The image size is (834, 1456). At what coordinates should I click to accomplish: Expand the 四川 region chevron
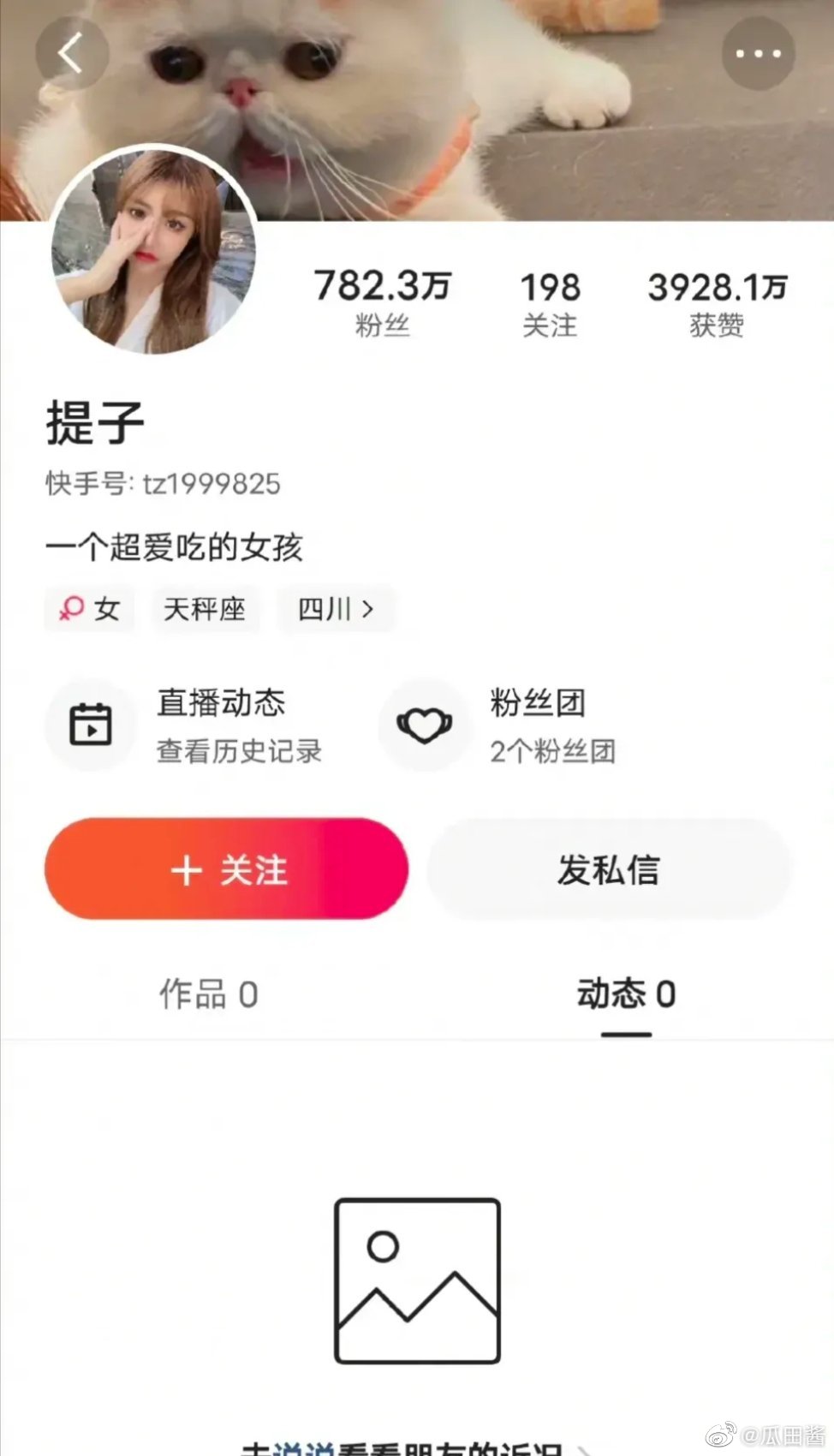coord(368,610)
